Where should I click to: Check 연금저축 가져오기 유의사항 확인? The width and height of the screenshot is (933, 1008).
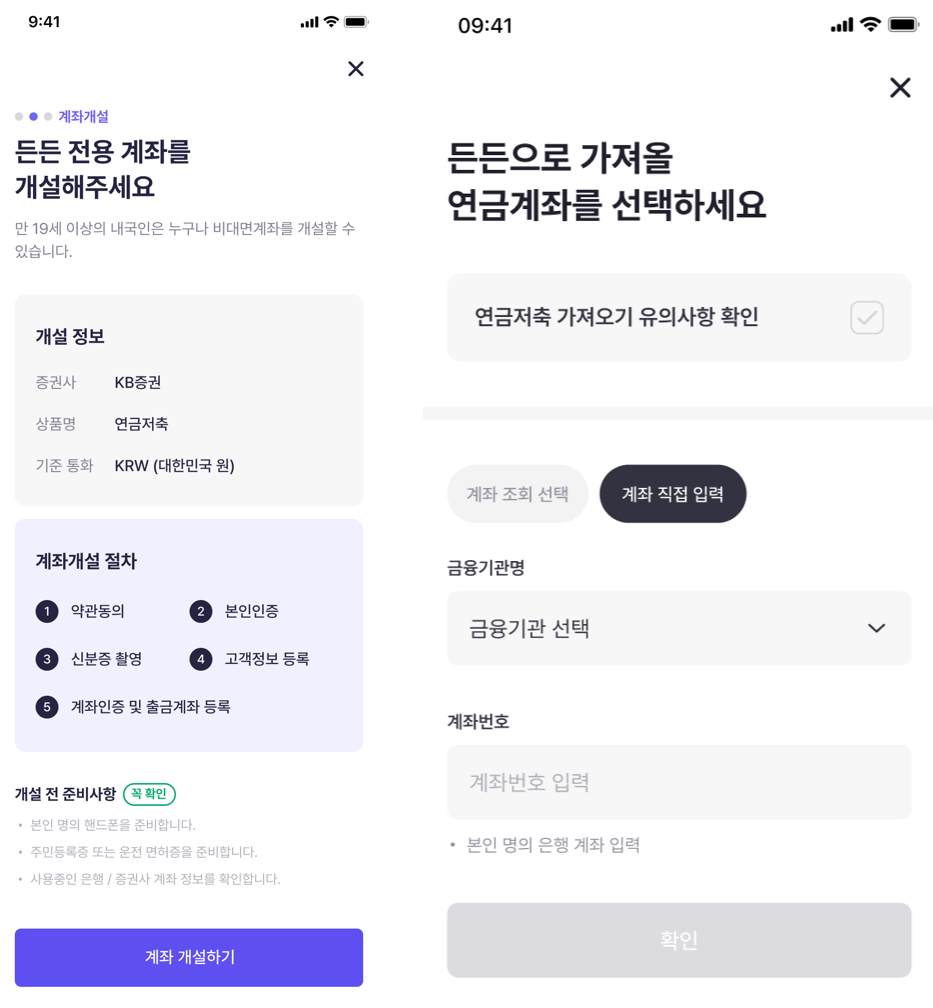[x=866, y=318]
